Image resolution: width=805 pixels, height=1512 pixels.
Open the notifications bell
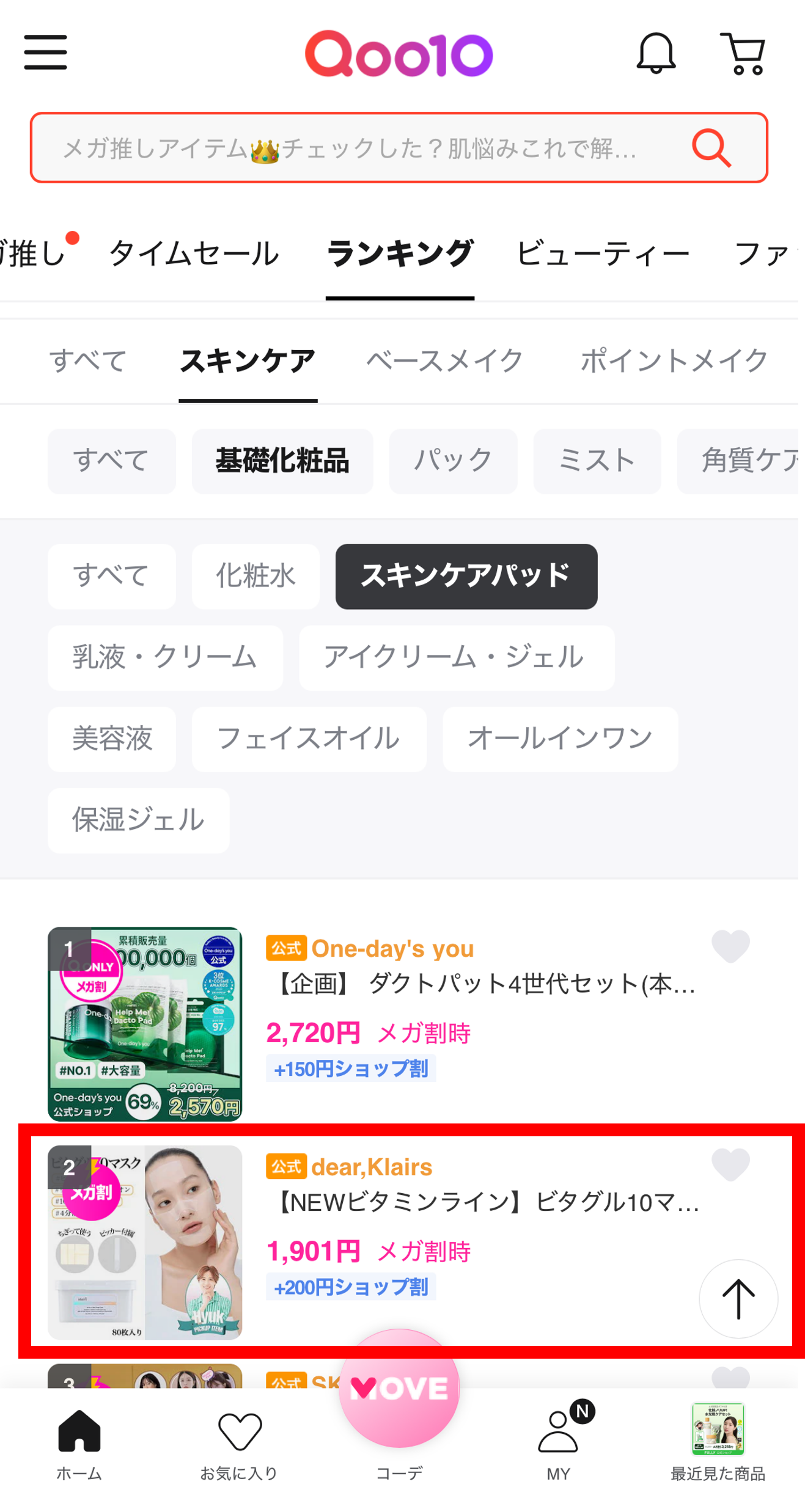click(x=656, y=54)
